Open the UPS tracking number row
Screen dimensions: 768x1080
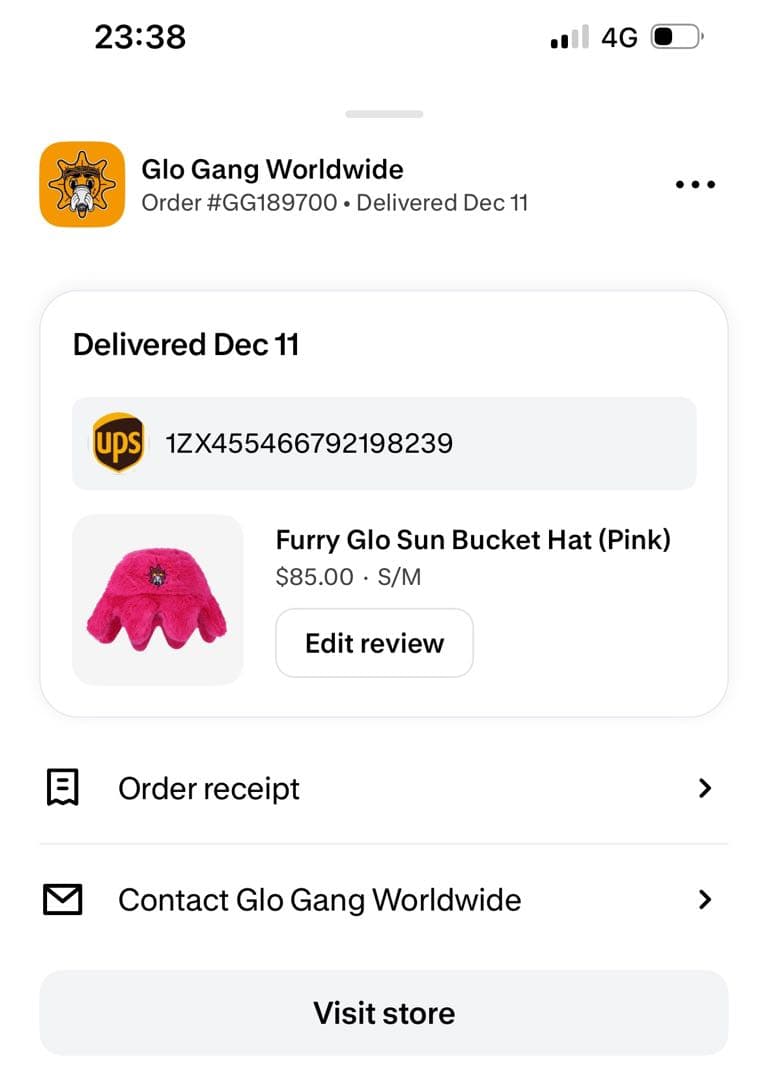(x=384, y=443)
